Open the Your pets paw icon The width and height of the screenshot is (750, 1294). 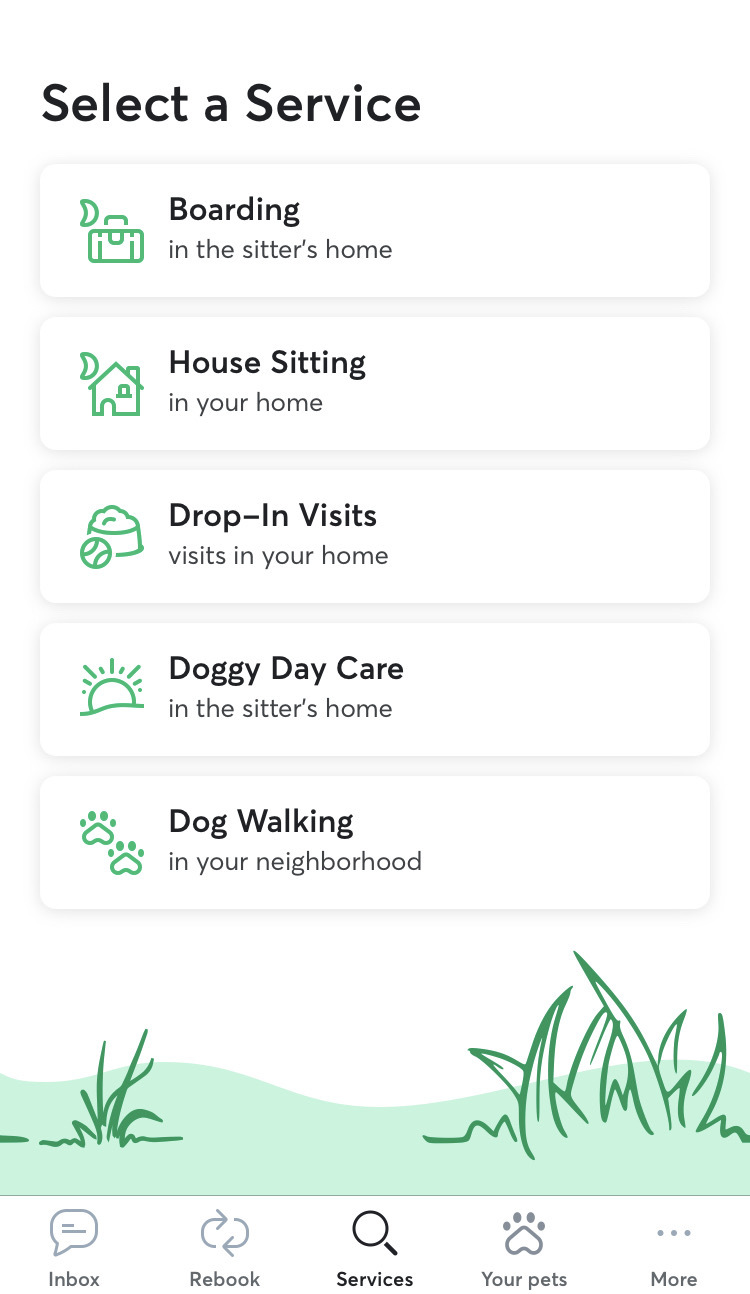click(524, 1231)
